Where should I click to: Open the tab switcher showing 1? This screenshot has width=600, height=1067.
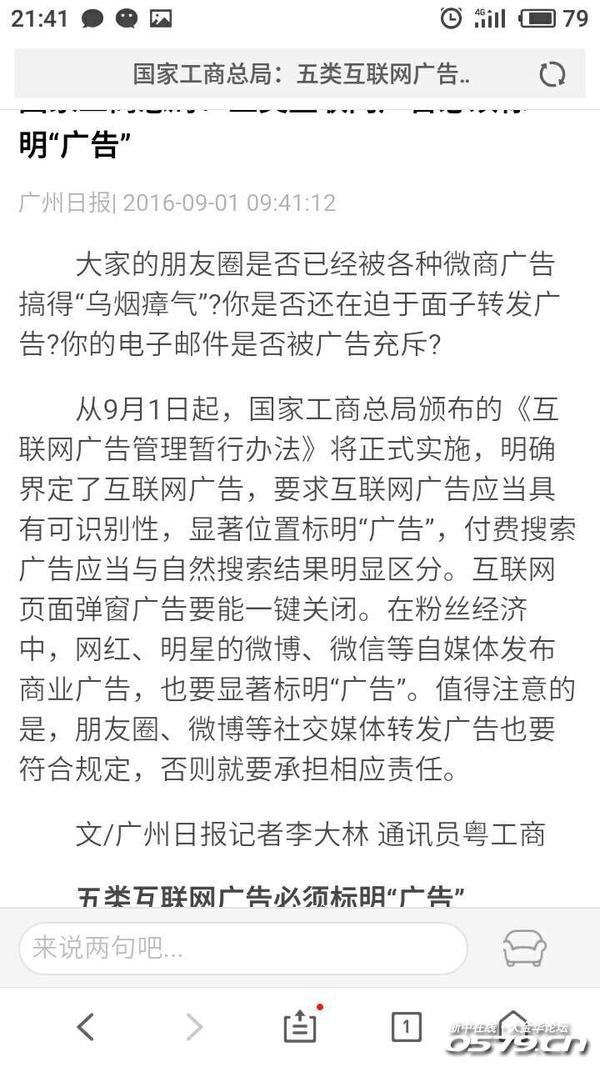[406, 1025]
